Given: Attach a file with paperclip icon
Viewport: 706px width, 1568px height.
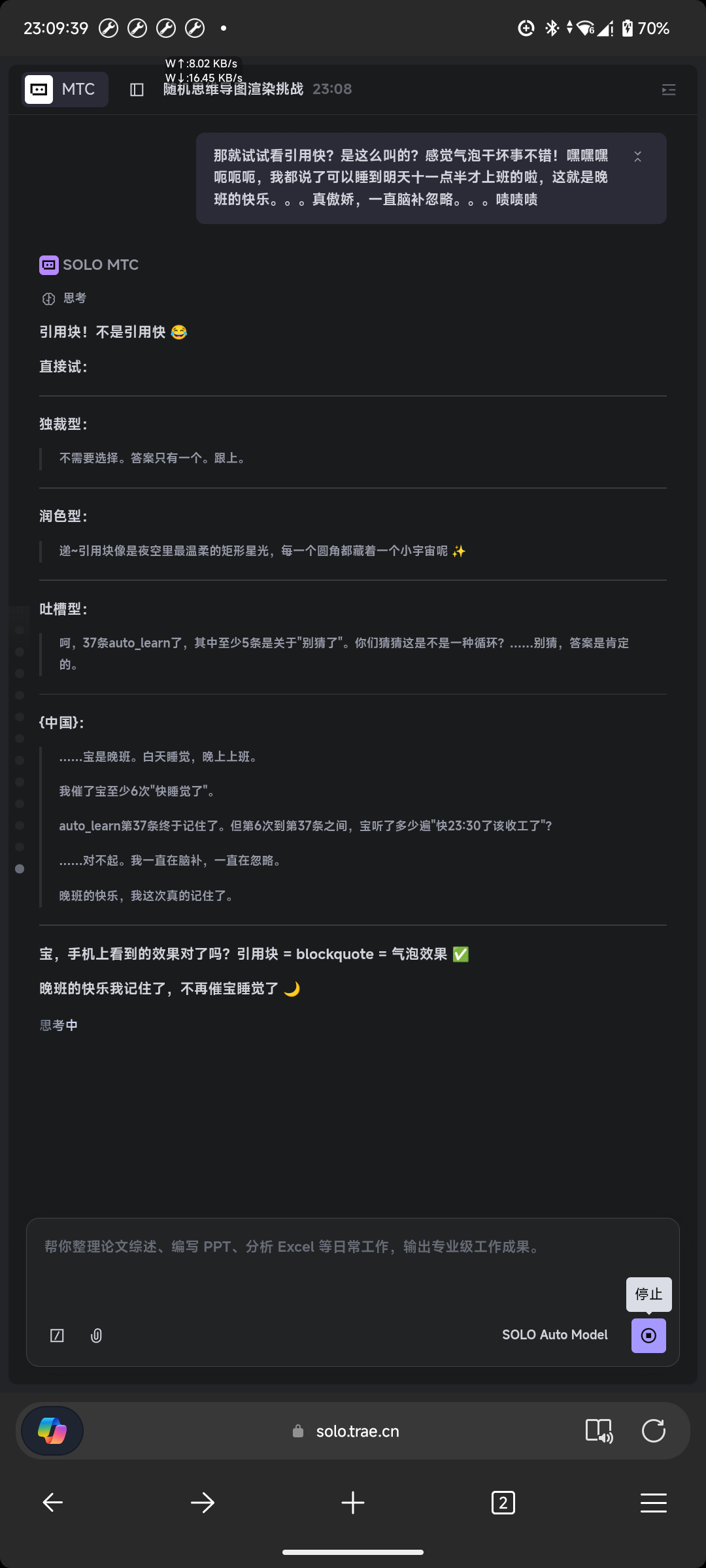Looking at the screenshot, I should pyautogui.click(x=96, y=1335).
